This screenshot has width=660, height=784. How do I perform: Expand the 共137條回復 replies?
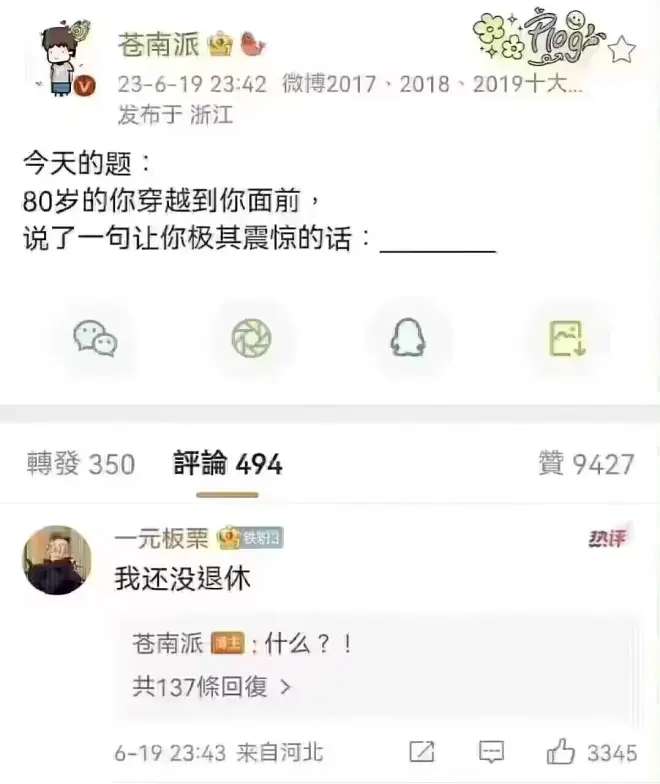212,687
